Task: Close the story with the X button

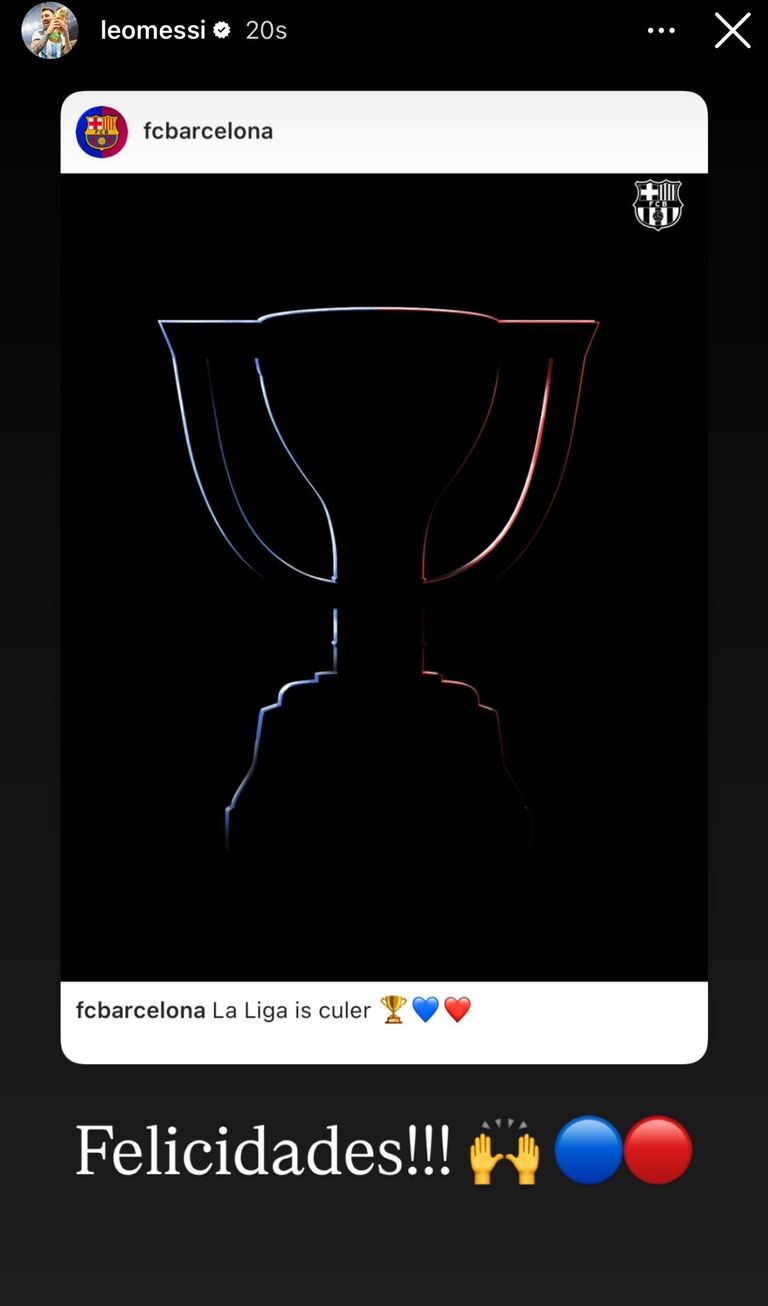Action: [732, 30]
